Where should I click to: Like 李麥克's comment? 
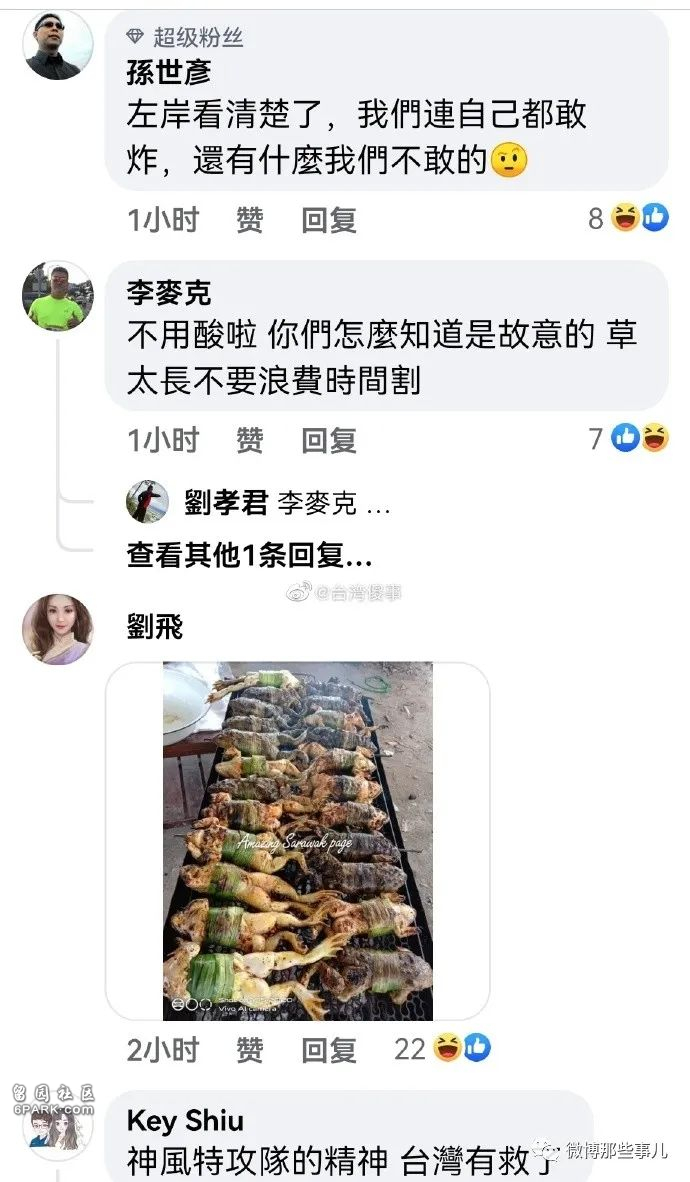tap(249, 440)
